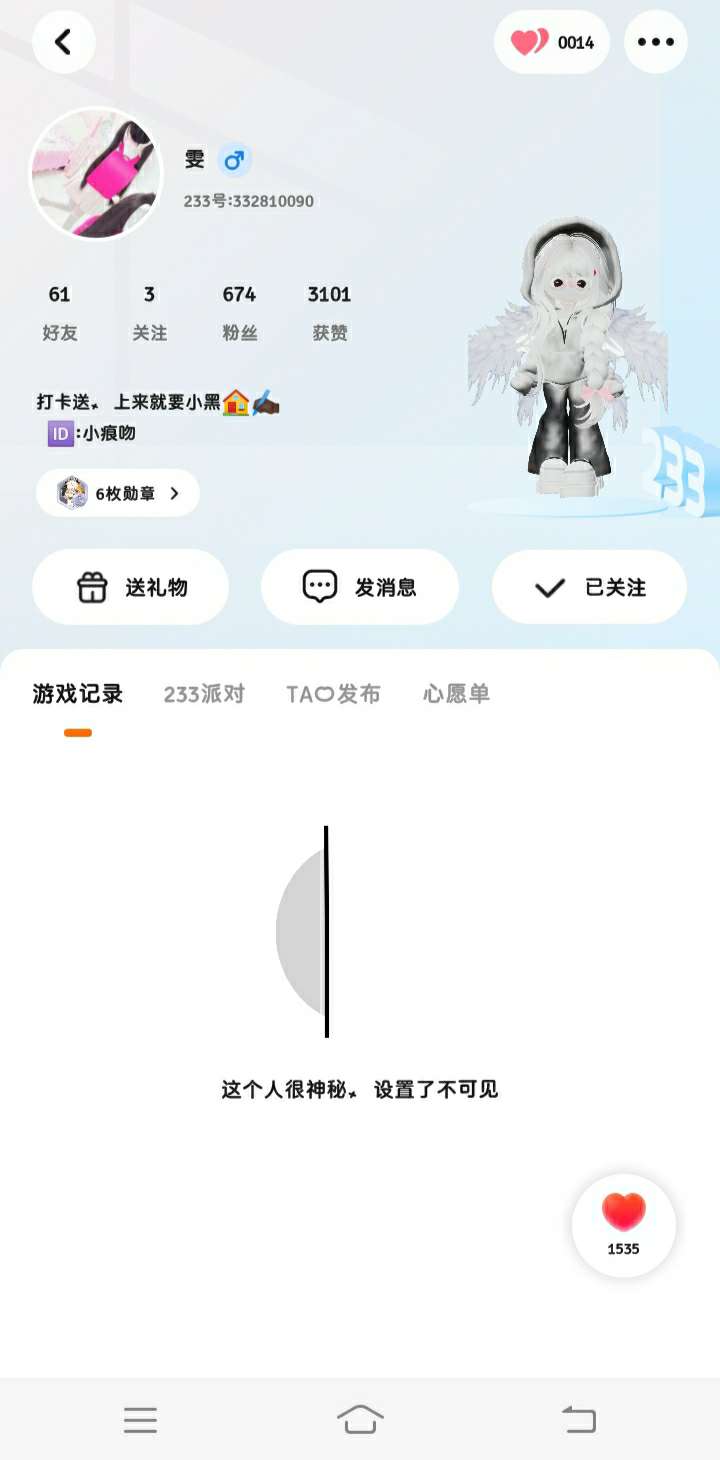Screen dimensions: 720x1460
Task: Like the profile with the red heart 1535 button
Action: (624, 1226)
